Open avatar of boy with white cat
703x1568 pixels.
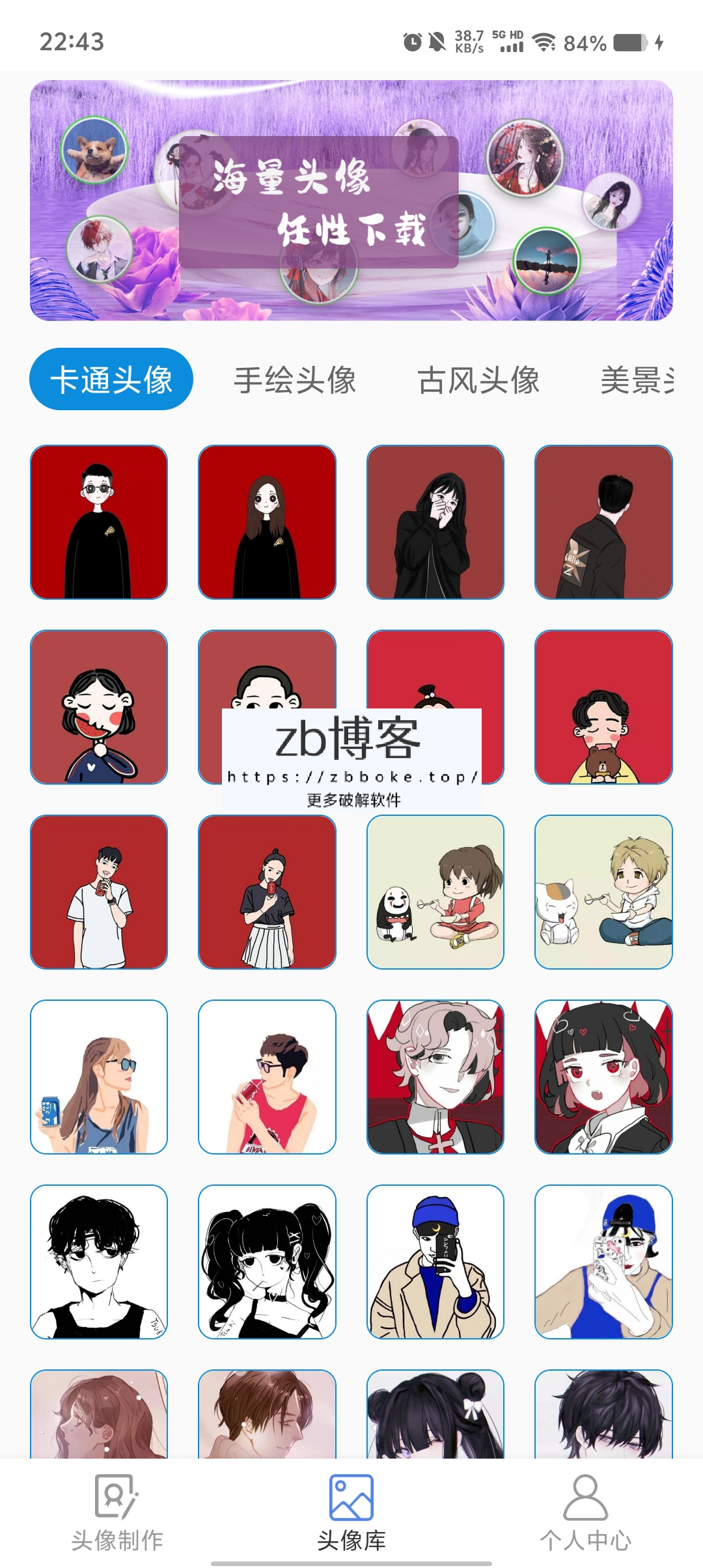[x=603, y=892]
